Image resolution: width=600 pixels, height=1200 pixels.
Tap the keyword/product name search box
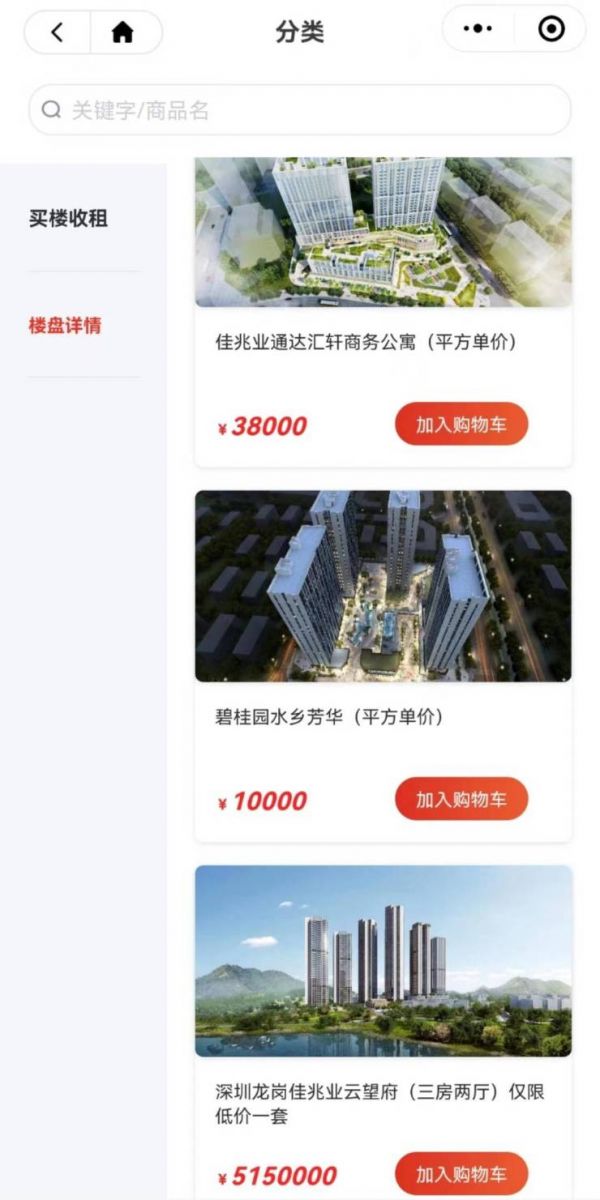click(300, 110)
